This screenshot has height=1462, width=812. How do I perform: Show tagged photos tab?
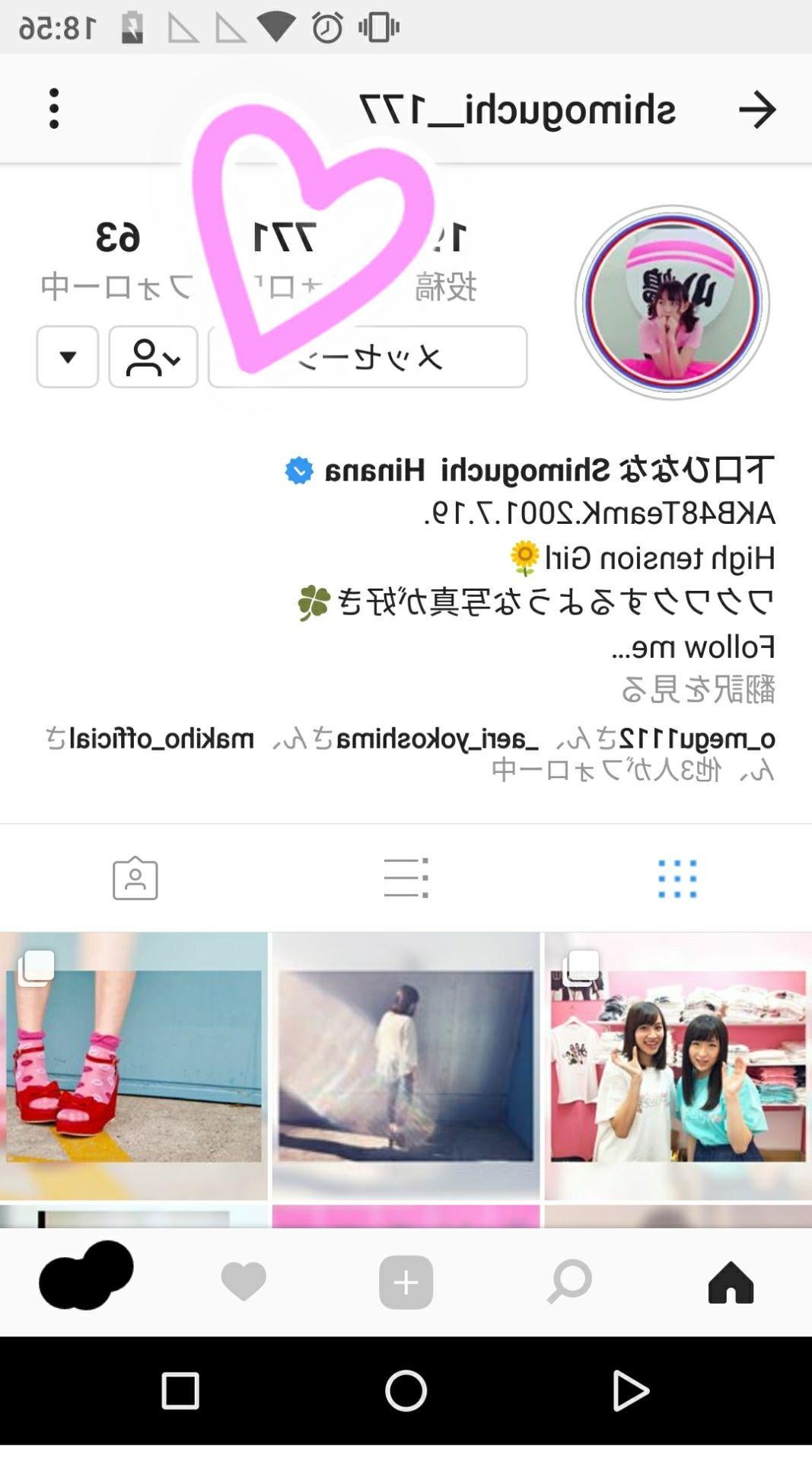(x=135, y=879)
